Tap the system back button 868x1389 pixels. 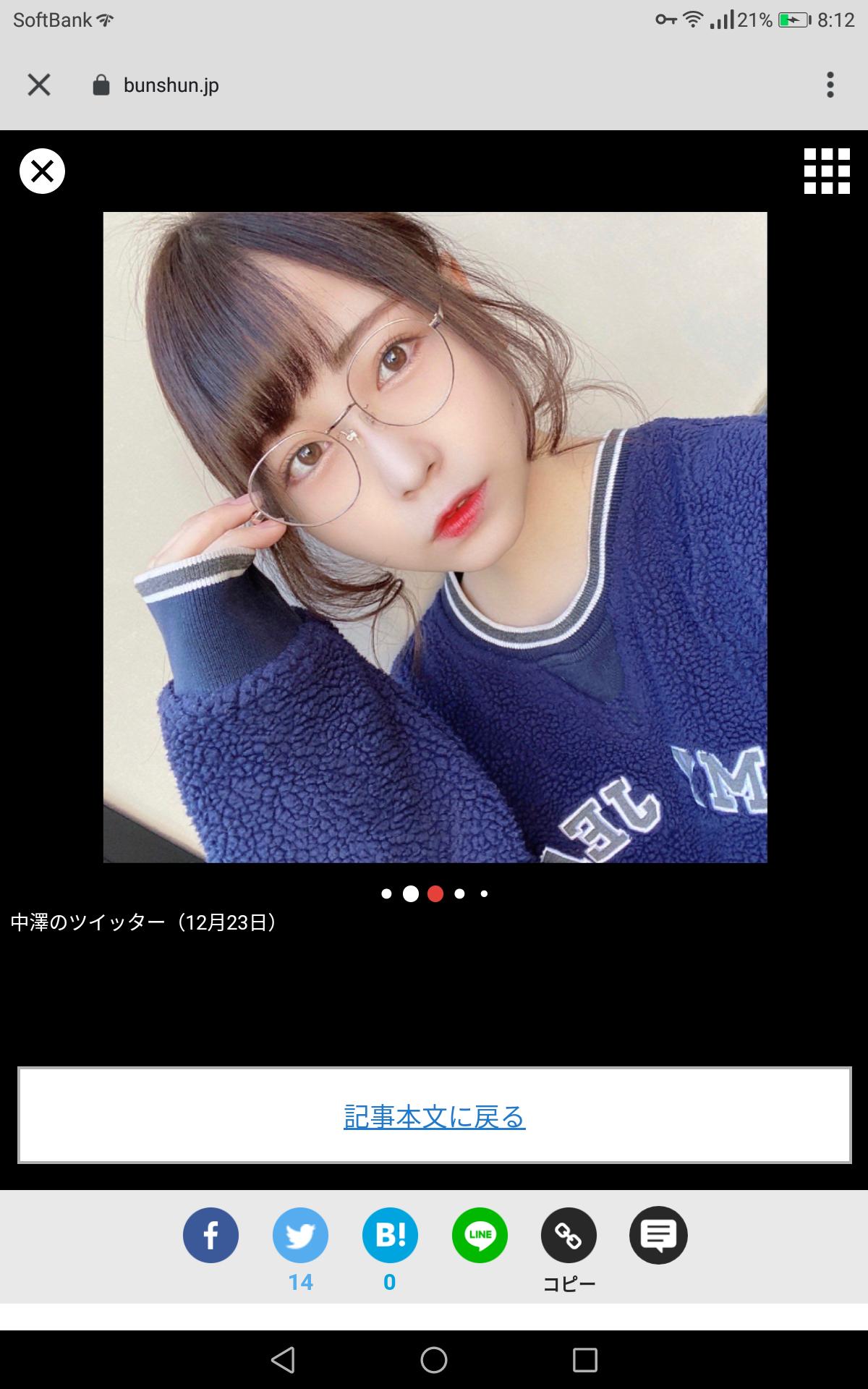283,1360
